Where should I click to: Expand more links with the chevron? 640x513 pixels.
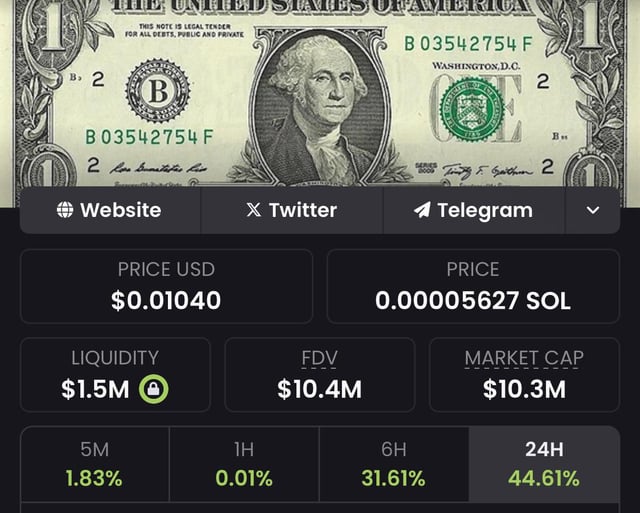pos(592,210)
